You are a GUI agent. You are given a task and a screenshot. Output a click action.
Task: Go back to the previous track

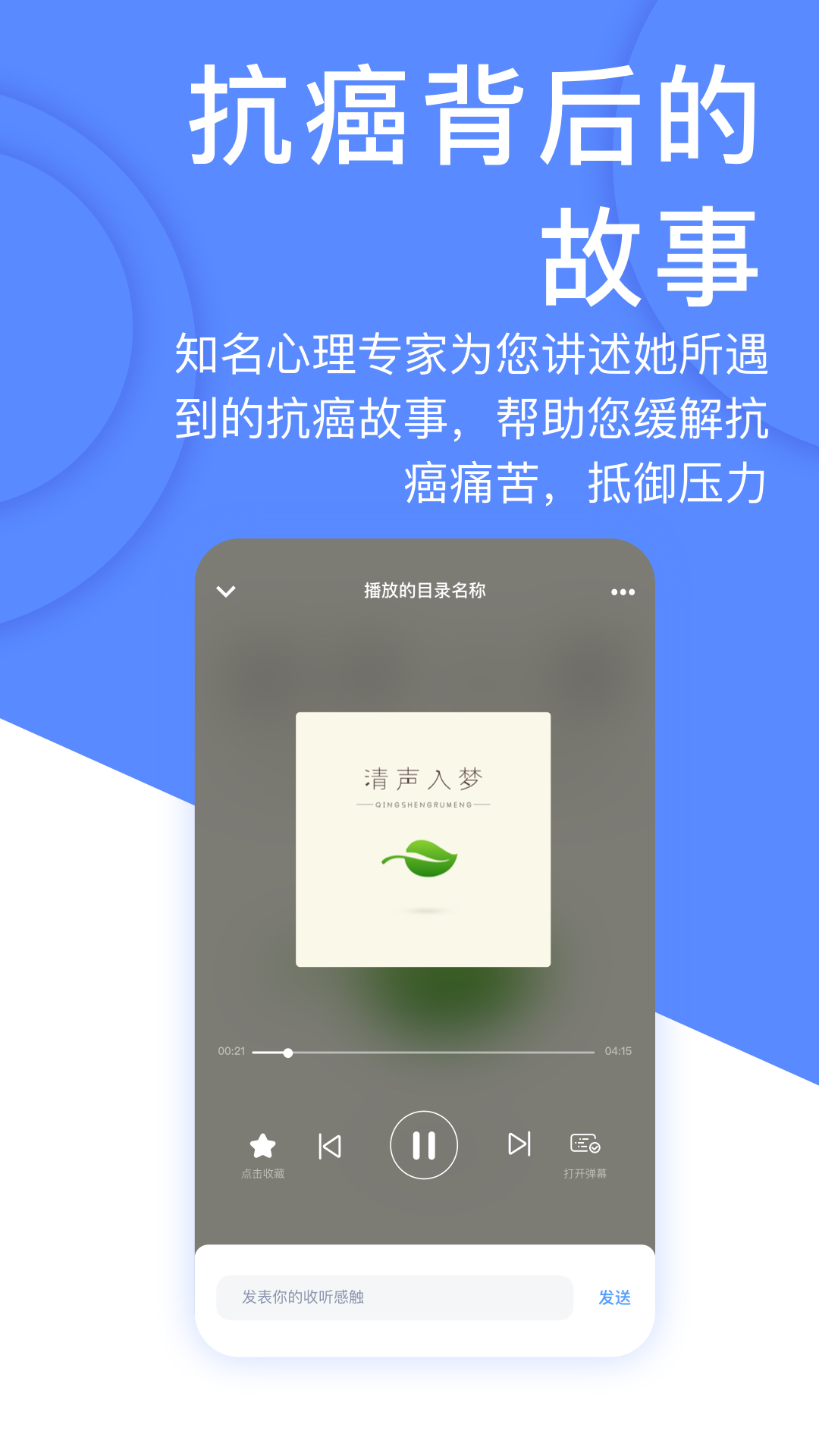coord(331,1146)
